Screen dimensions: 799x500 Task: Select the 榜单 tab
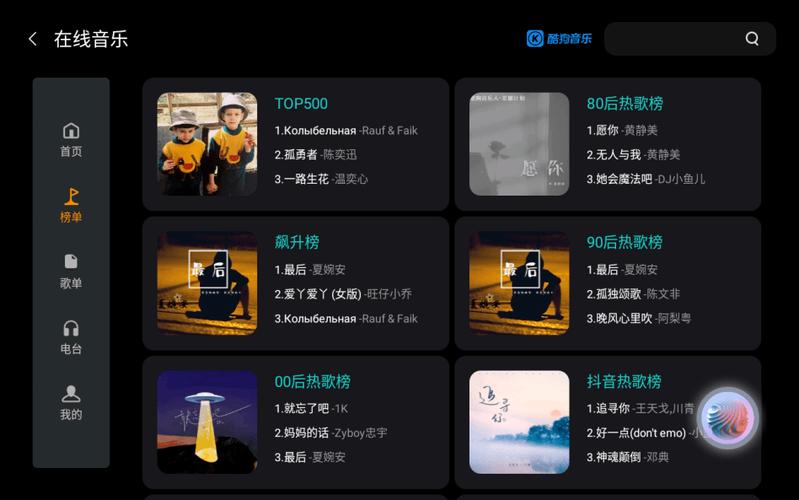pos(71,206)
